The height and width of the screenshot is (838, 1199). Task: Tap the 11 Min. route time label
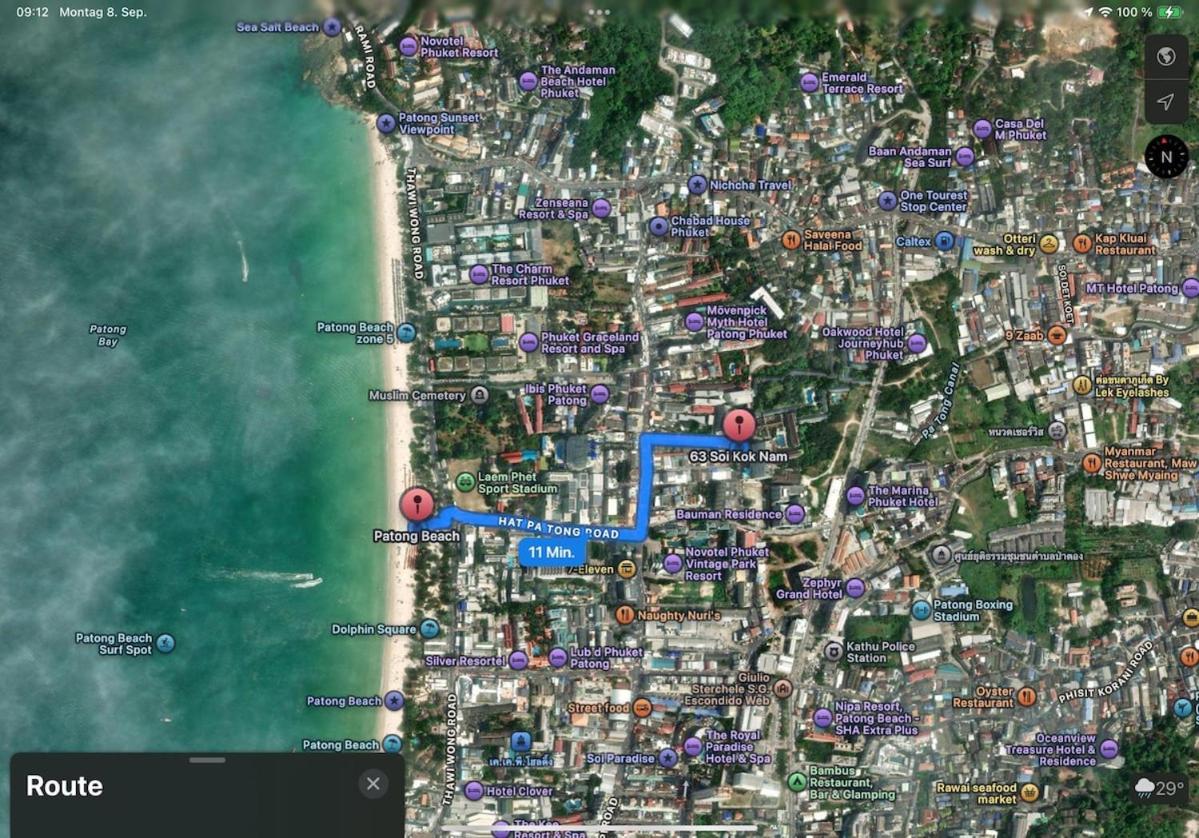pyautogui.click(x=551, y=552)
